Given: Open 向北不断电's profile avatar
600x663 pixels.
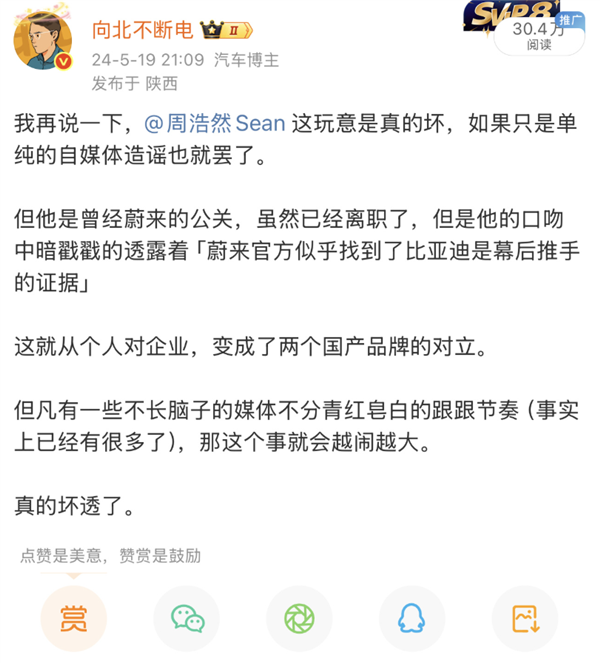Looking at the screenshot, I should click(42, 43).
